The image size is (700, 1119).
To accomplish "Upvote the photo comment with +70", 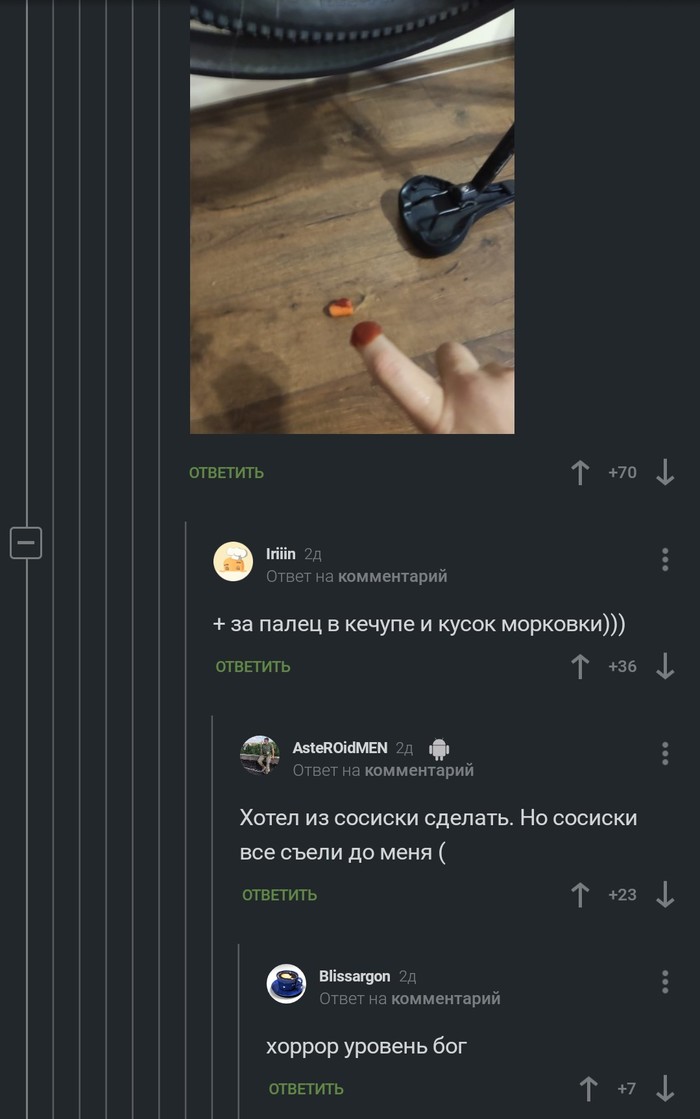I will [580, 473].
